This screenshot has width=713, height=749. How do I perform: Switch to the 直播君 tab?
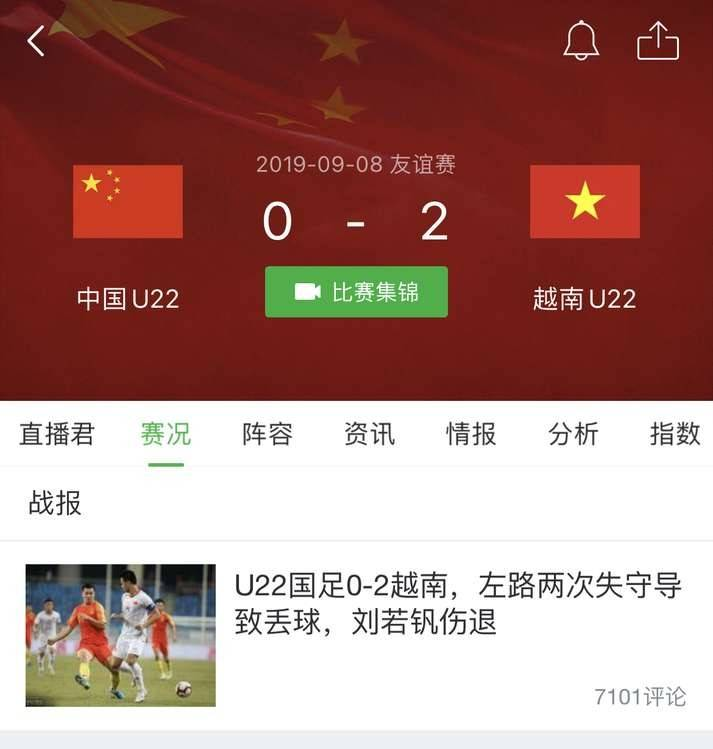point(57,434)
